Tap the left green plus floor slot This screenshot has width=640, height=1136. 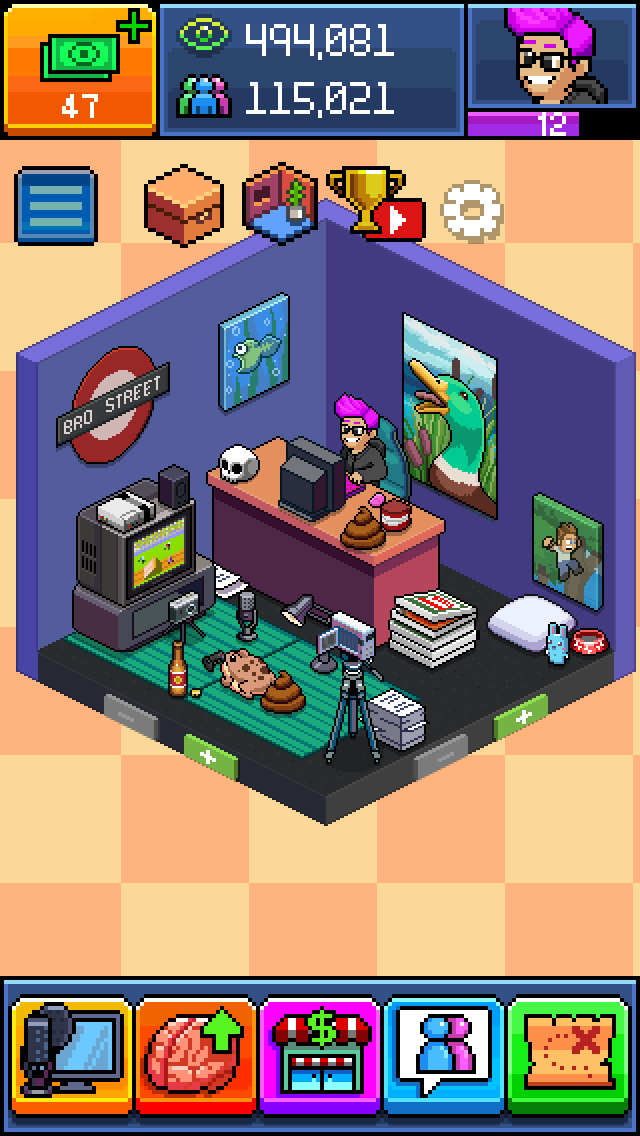coord(210,757)
